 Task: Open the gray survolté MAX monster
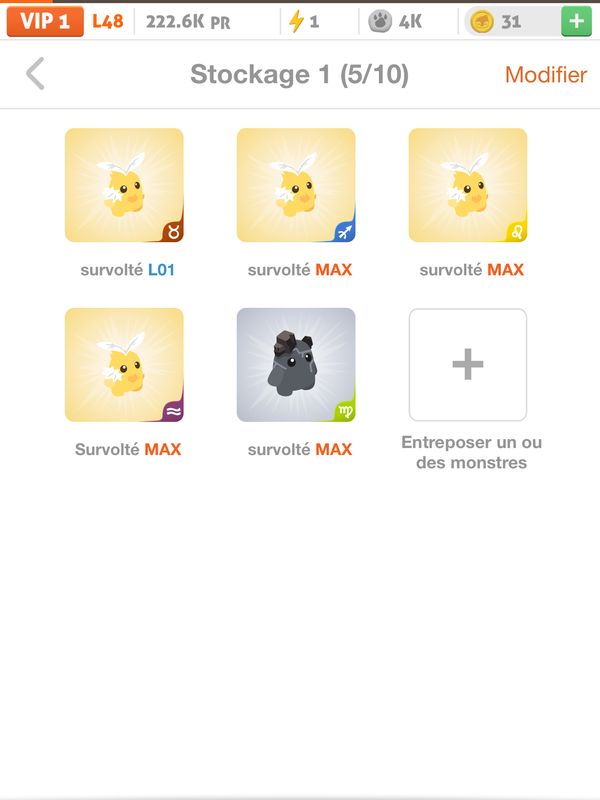[296, 365]
